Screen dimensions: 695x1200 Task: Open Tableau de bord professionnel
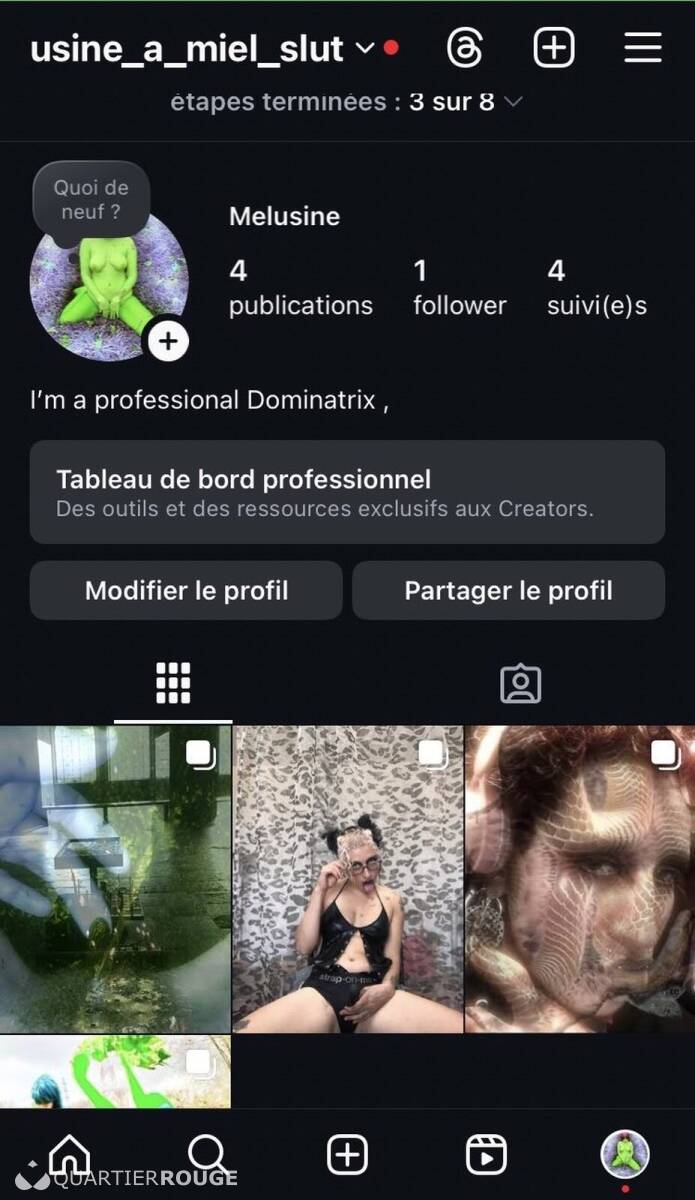click(x=347, y=492)
